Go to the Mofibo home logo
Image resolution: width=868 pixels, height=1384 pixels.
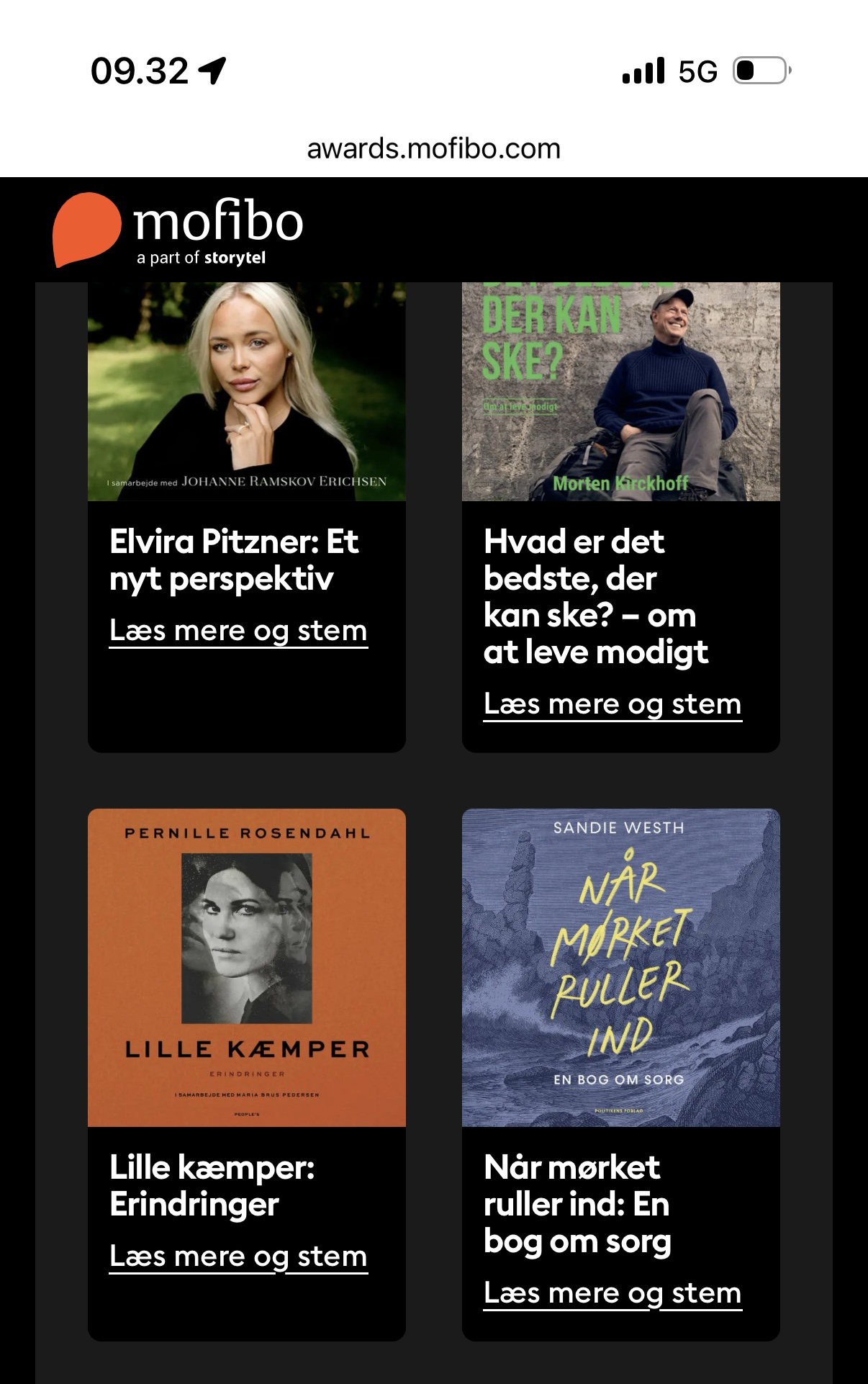[x=178, y=230]
